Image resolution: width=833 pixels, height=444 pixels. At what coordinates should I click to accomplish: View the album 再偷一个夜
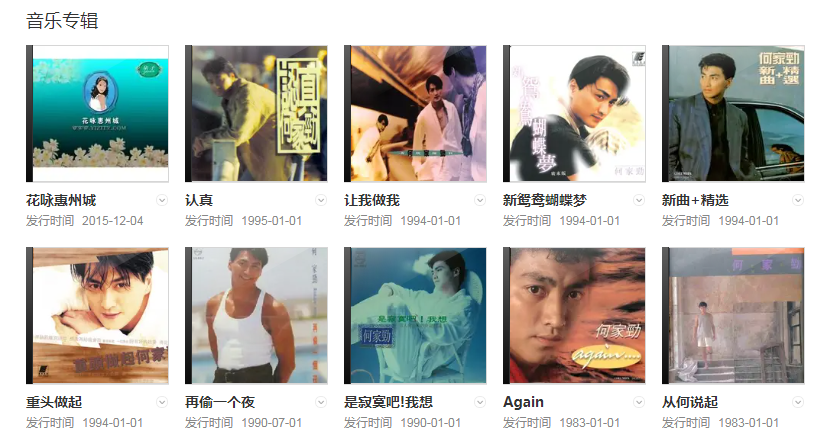tap(256, 315)
